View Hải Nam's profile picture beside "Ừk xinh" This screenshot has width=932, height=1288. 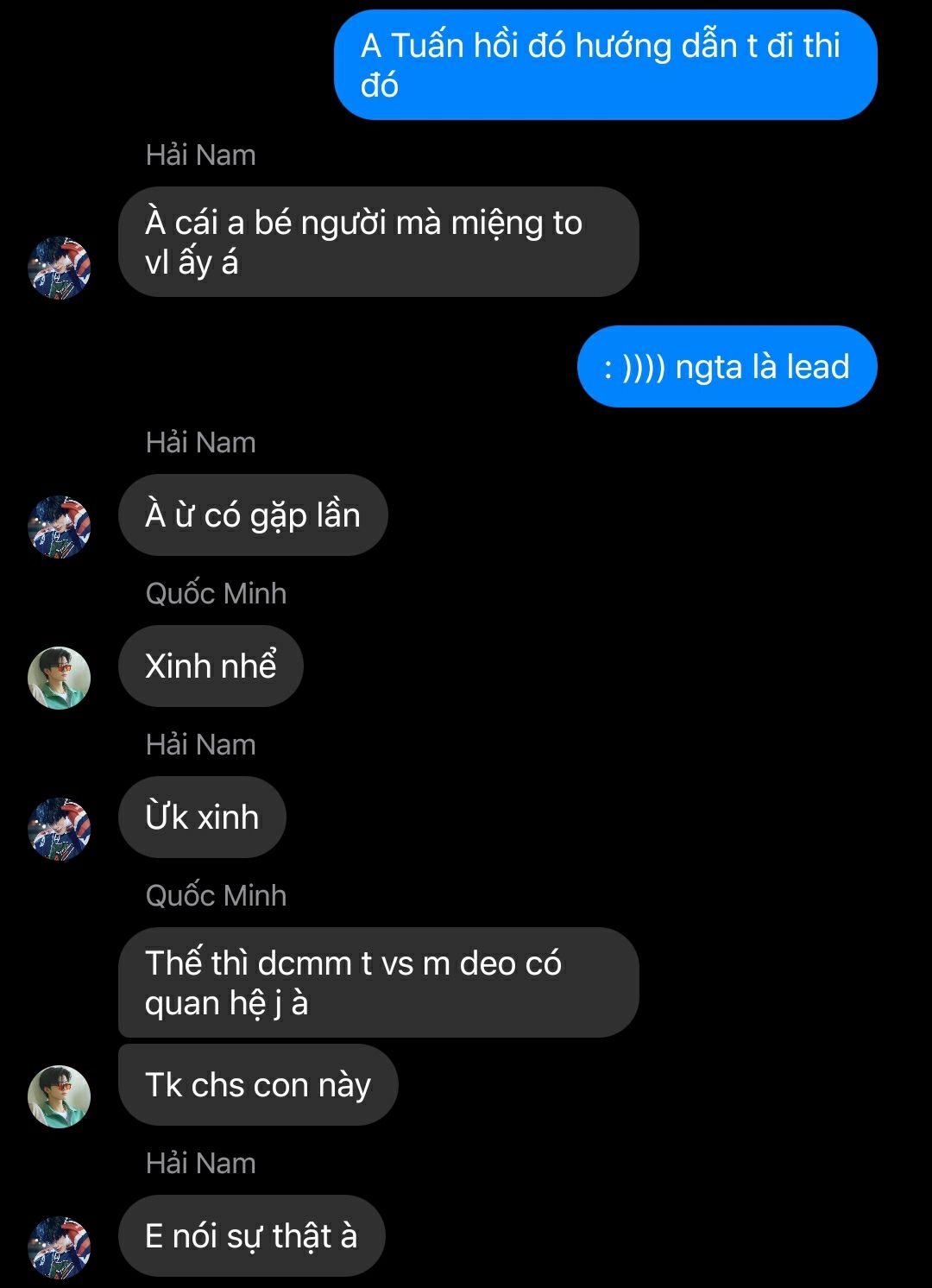pos(60,829)
